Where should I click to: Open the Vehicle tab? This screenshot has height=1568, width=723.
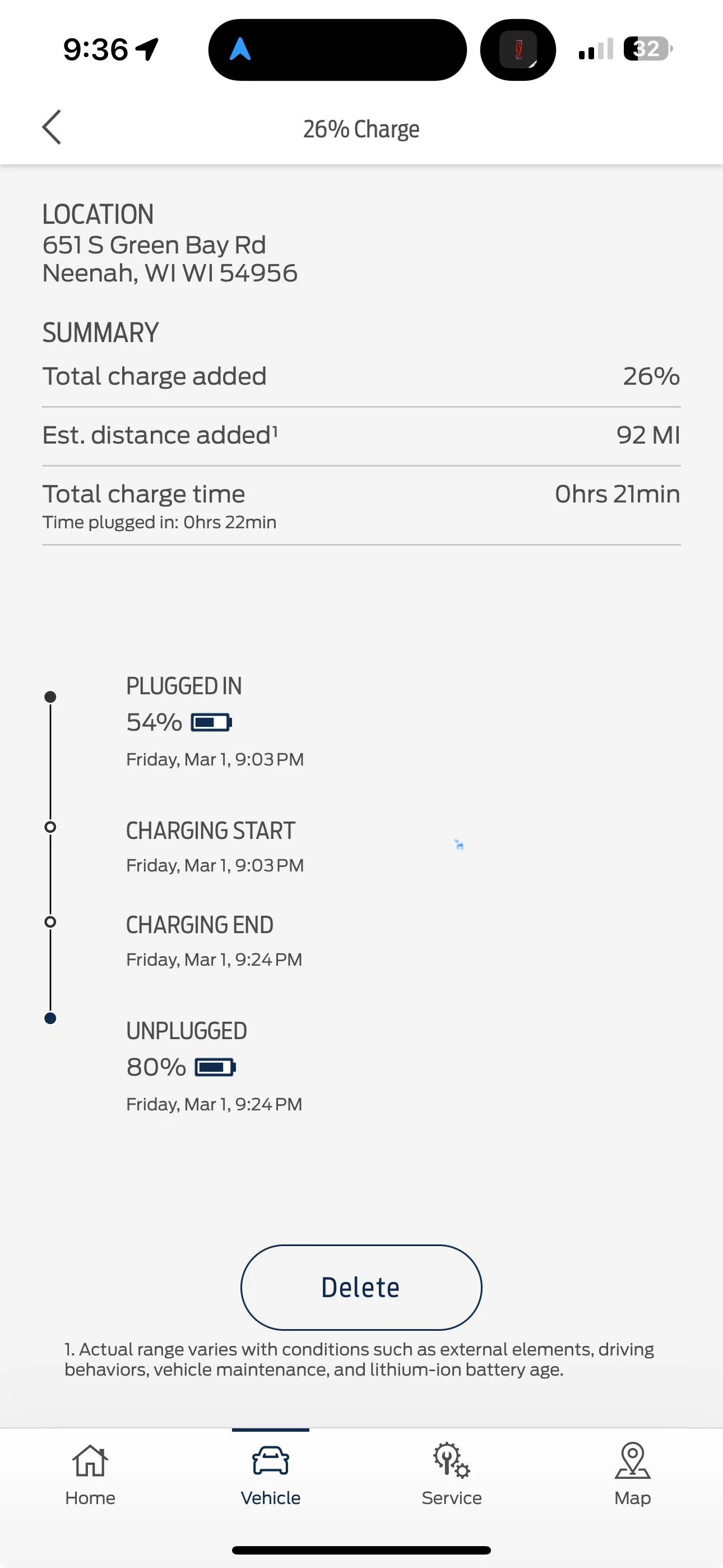(x=271, y=1474)
